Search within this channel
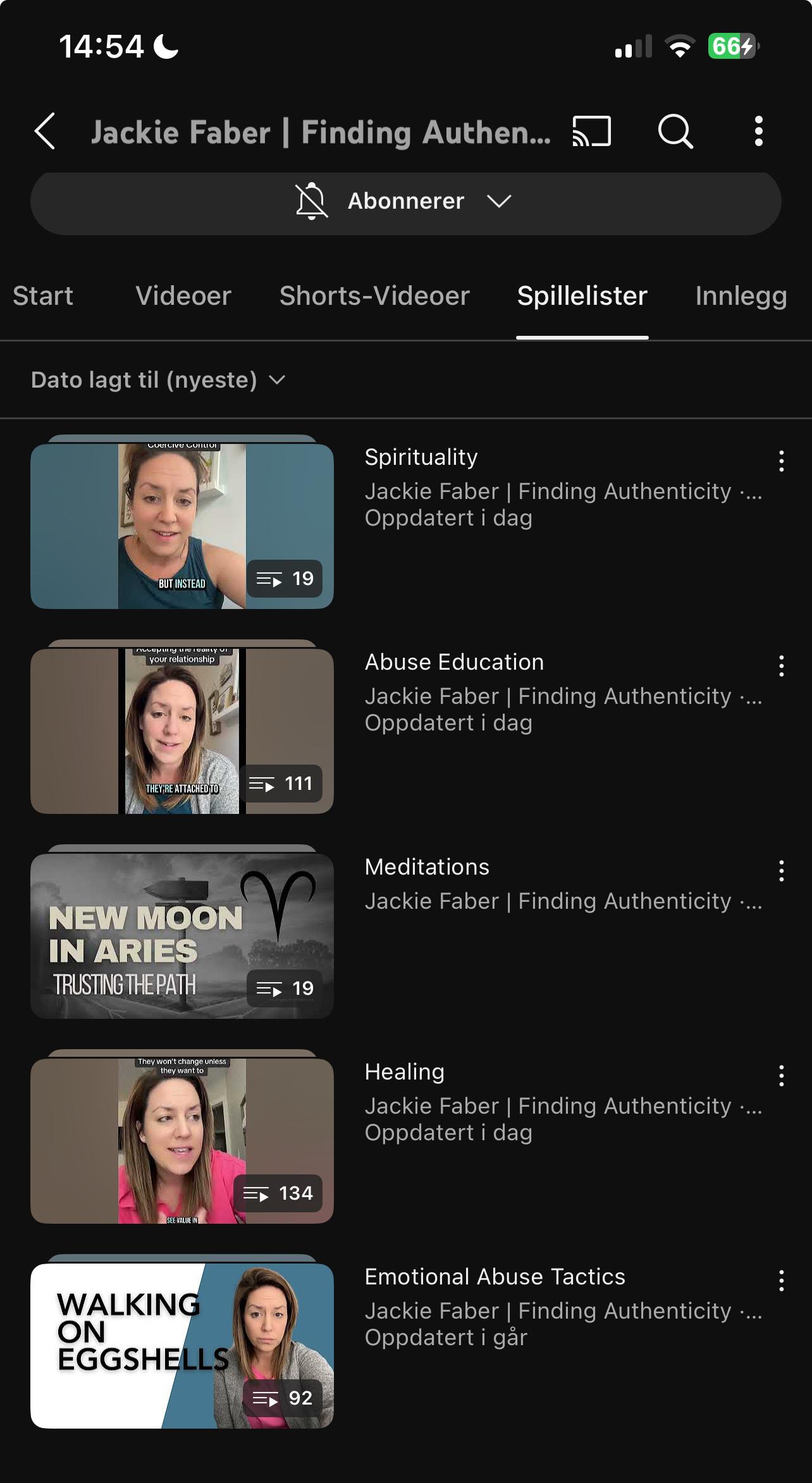This screenshot has width=812, height=1483. [675, 132]
